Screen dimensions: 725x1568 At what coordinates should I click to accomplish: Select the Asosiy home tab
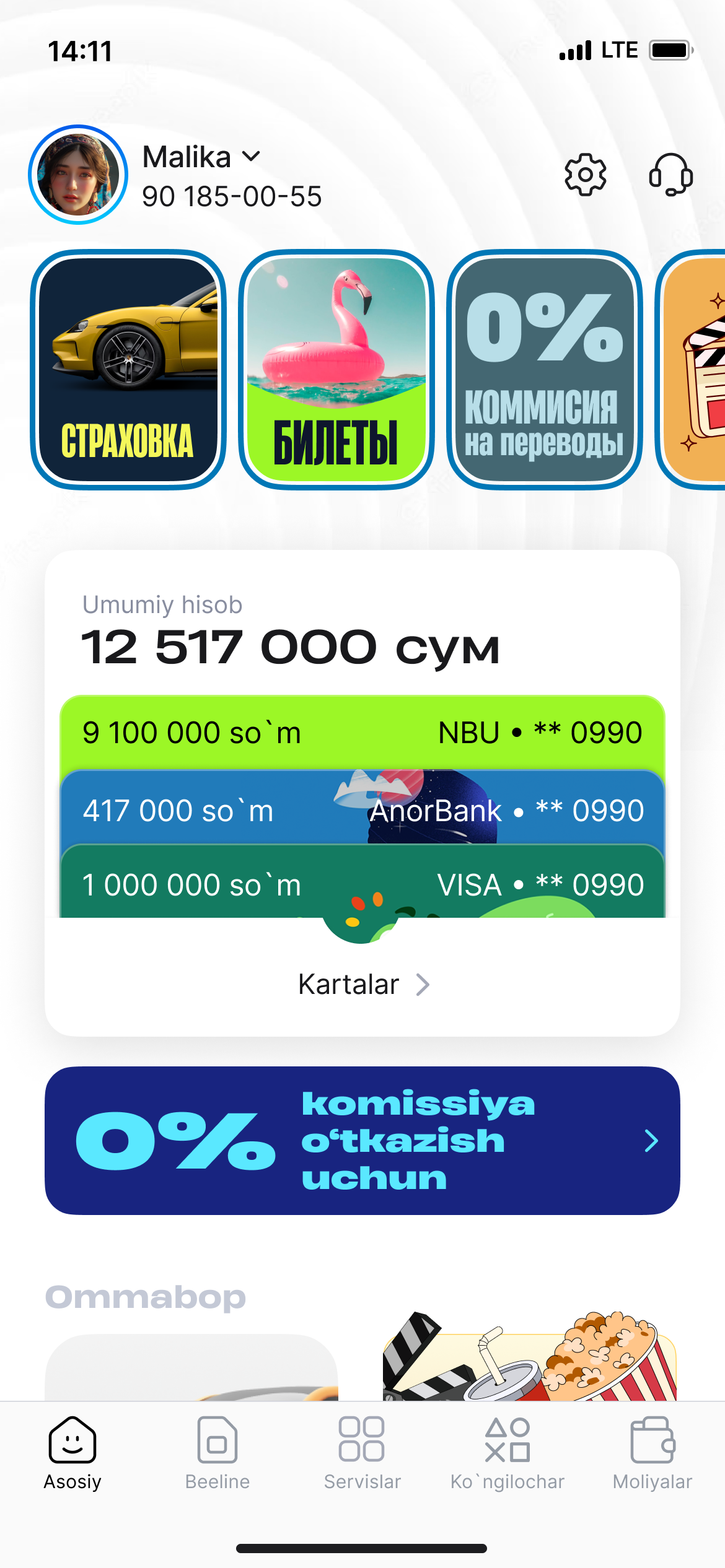point(72,1453)
